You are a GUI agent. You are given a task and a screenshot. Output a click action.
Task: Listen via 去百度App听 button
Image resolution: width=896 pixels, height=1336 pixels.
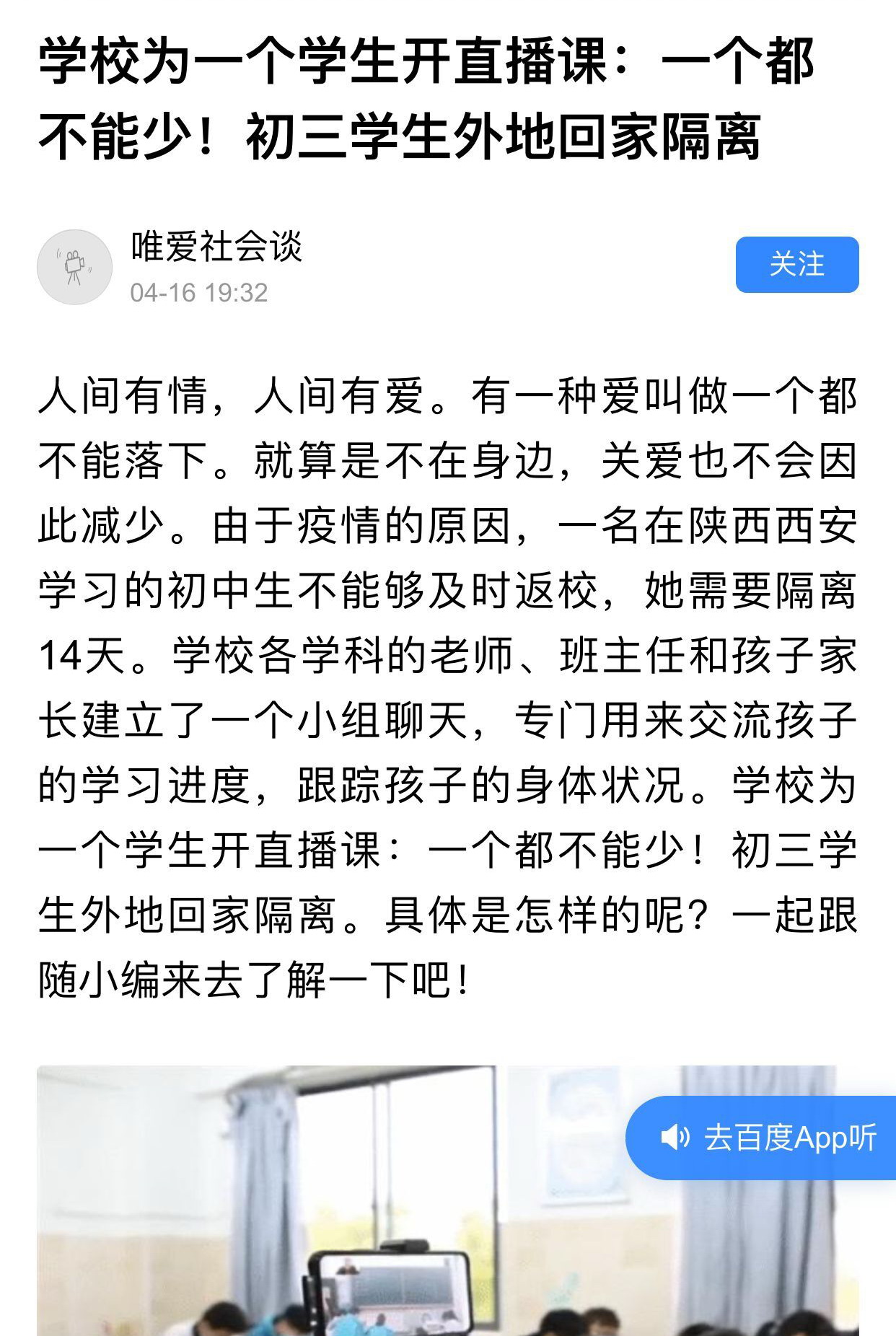(x=768, y=1138)
